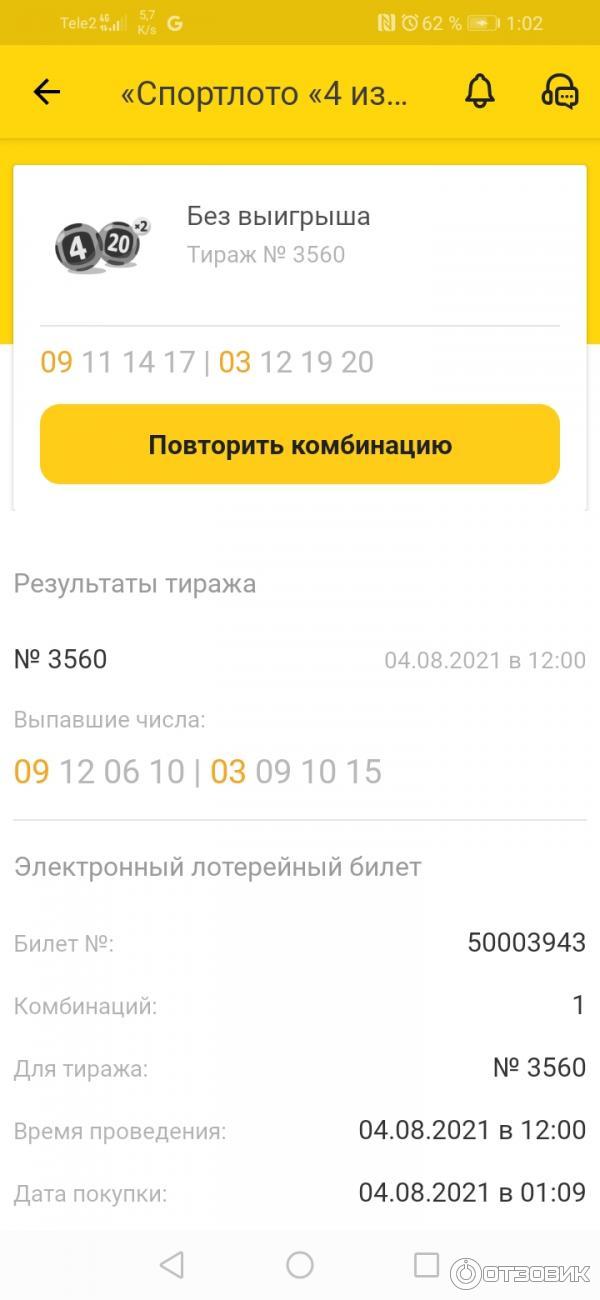The width and height of the screenshot is (600, 1300).
Task: Go to the home screen with the system home button
Action: pyautogui.click(x=300, y=1265)
